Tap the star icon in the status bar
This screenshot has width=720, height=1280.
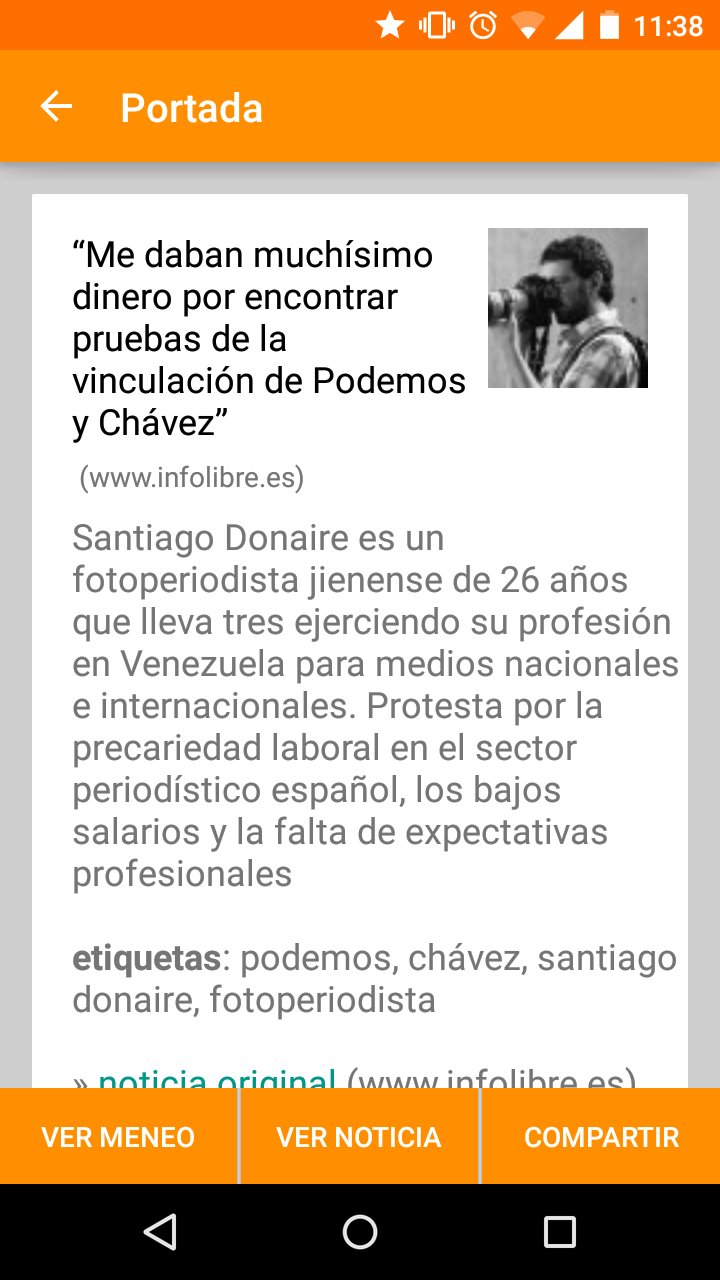coord(390,24)
